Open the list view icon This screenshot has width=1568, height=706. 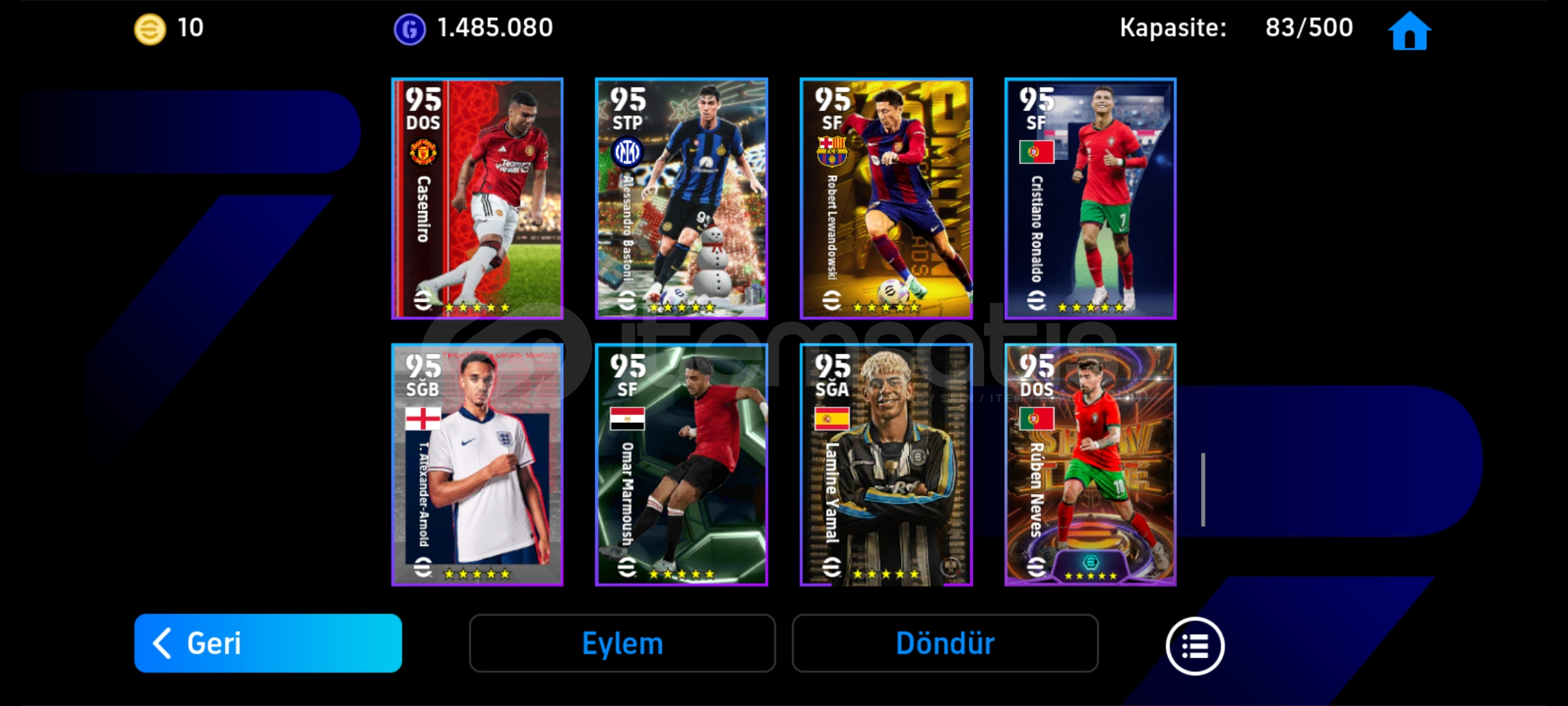(x=1195, y=646)
